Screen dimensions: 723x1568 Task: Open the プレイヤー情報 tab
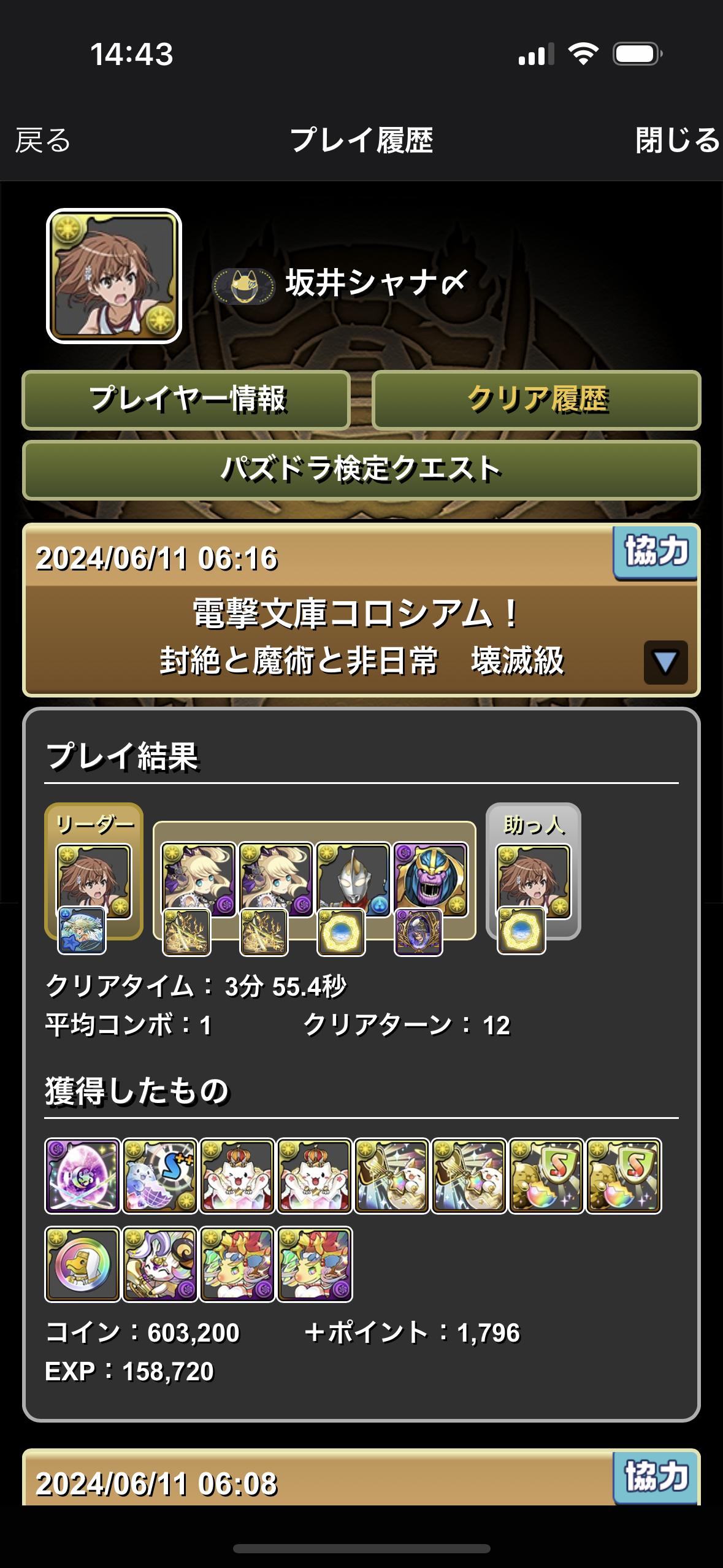coord(186,400)
